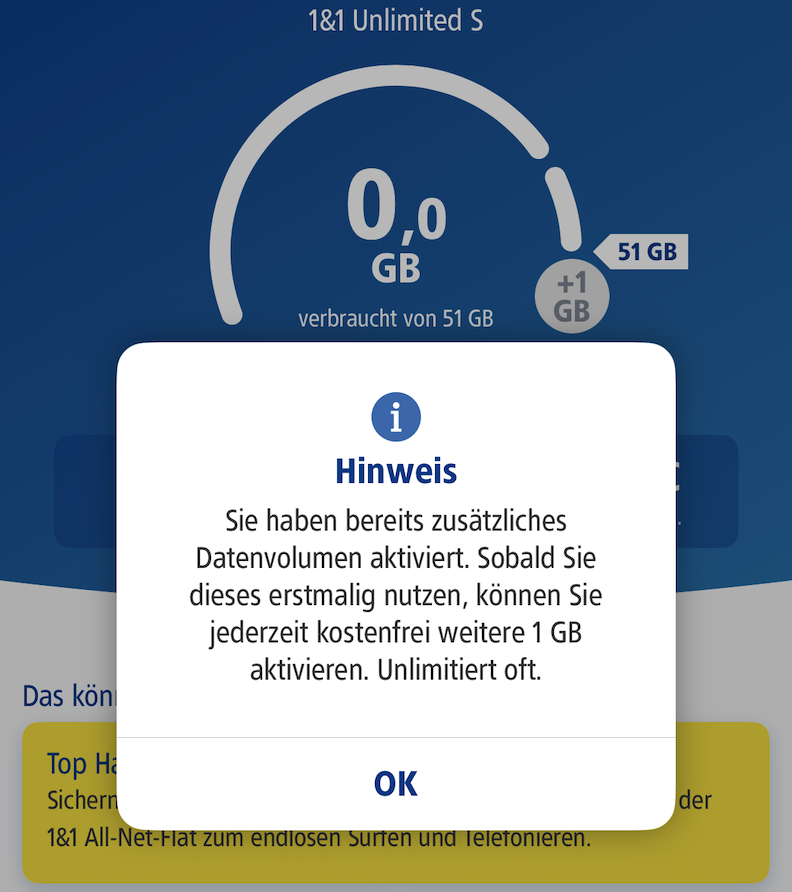Viewport: 792px width, 892px height.
Task: Tap the Hinweis dialog title
Action: 396,470
